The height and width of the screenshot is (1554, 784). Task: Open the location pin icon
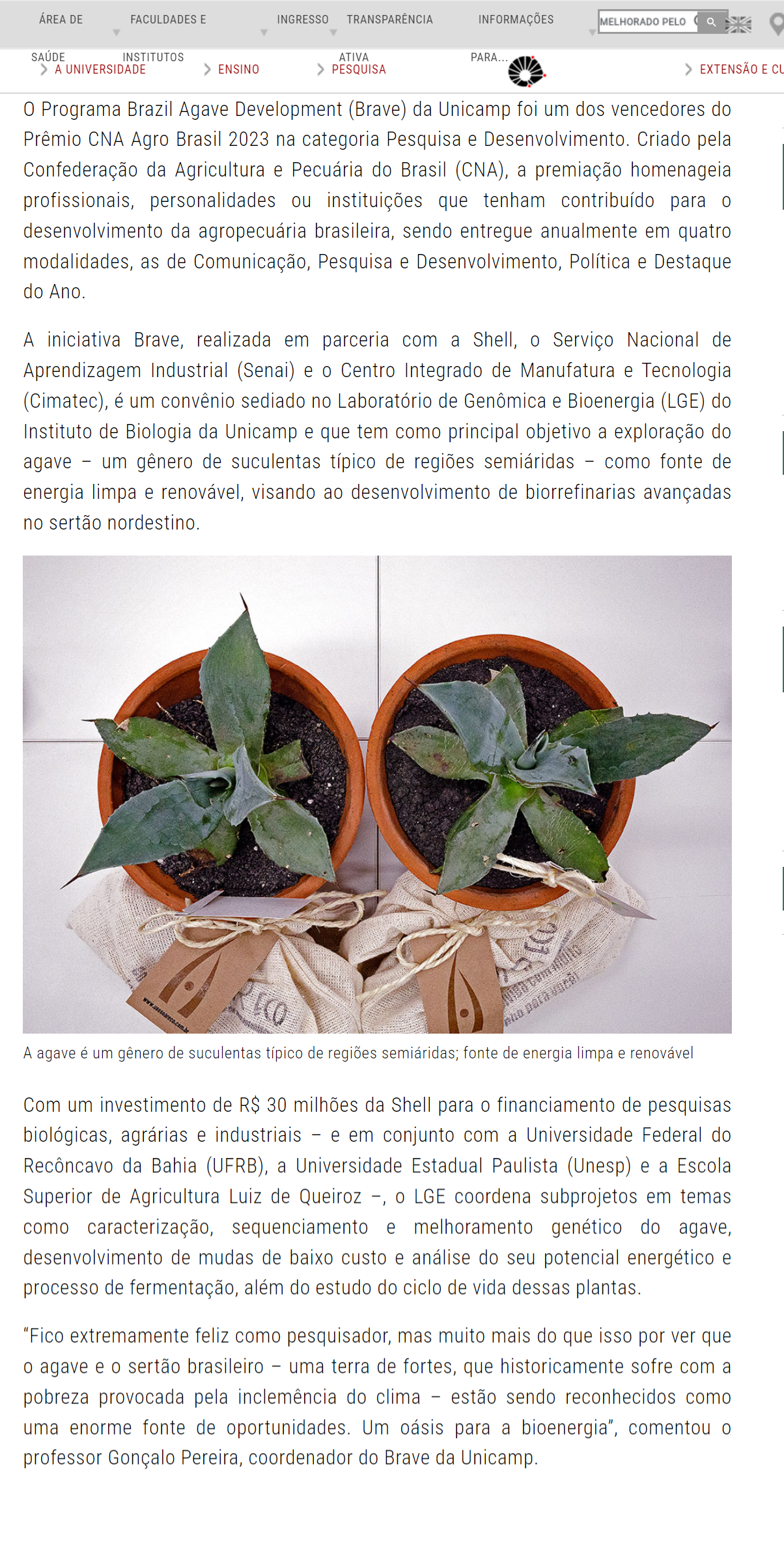[776, 25]
